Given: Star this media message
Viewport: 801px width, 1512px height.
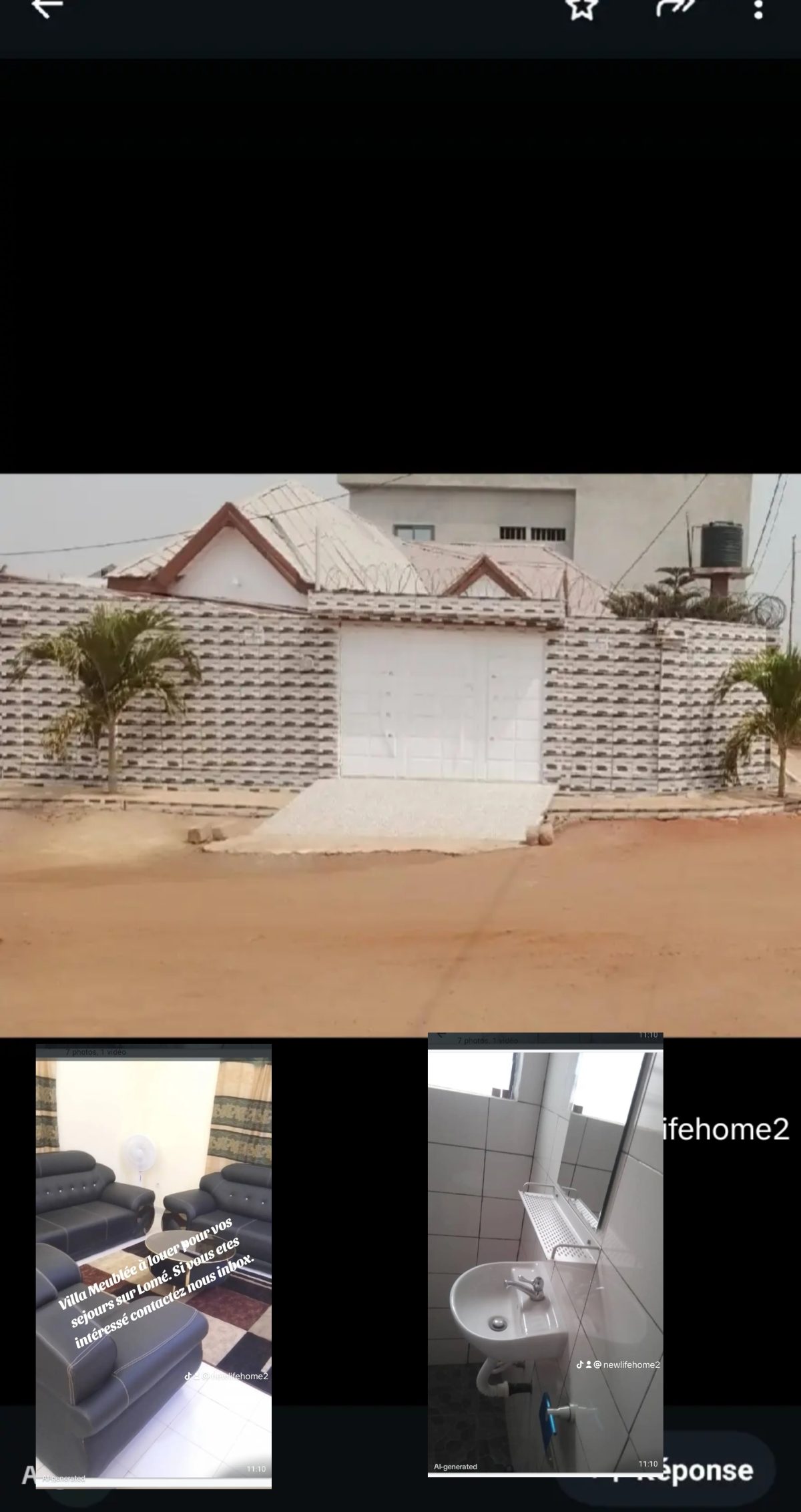Looking at the screenshot, I should click(581, 8).
